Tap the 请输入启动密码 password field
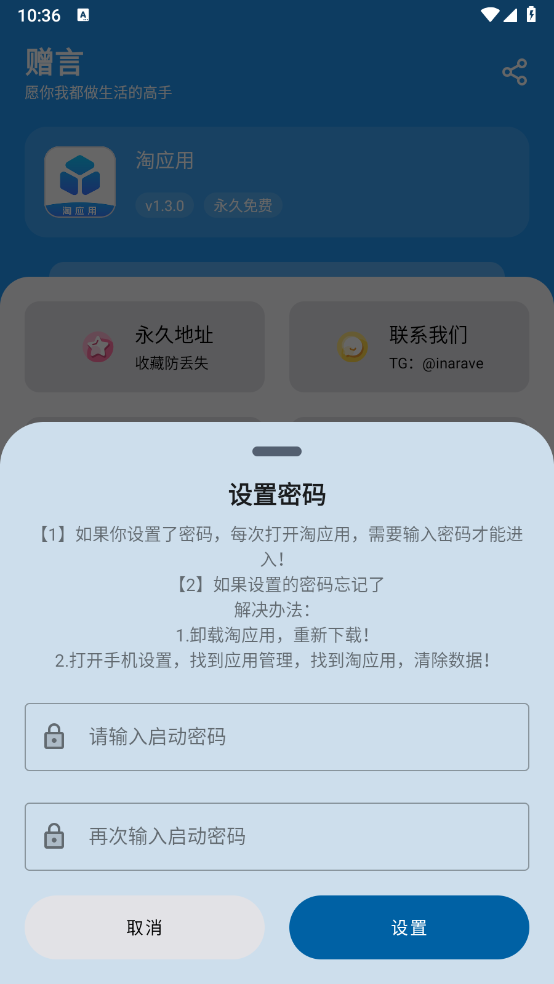Screen dimensions: 554x984 tap(277, 737)
